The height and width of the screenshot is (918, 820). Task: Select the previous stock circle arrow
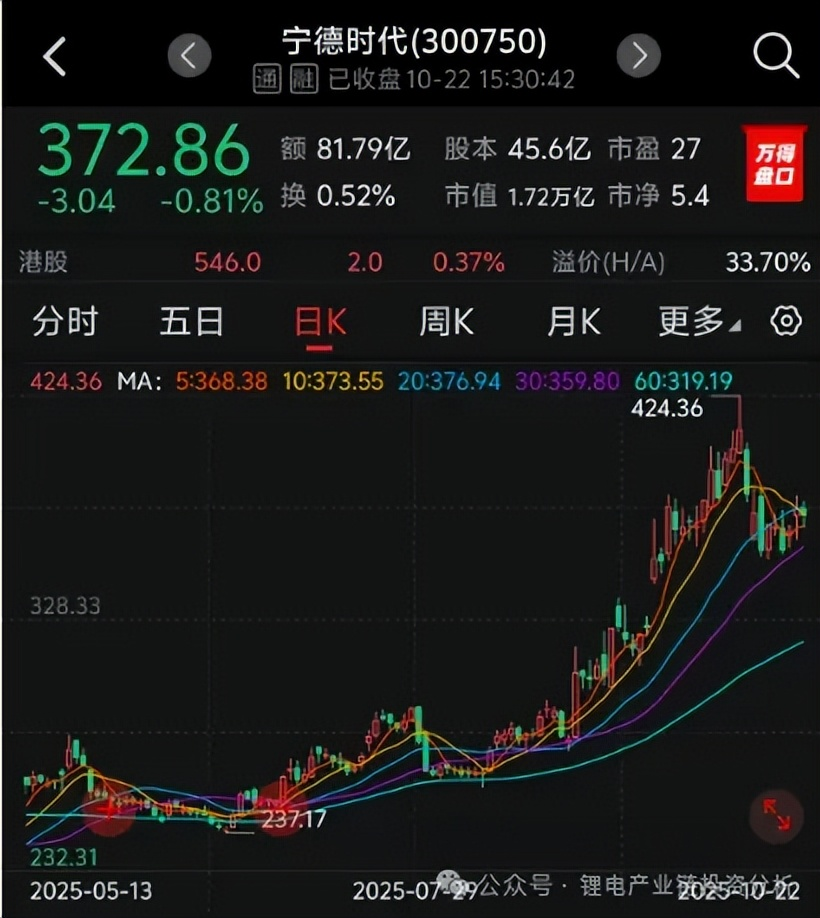(x=189, y=55)
